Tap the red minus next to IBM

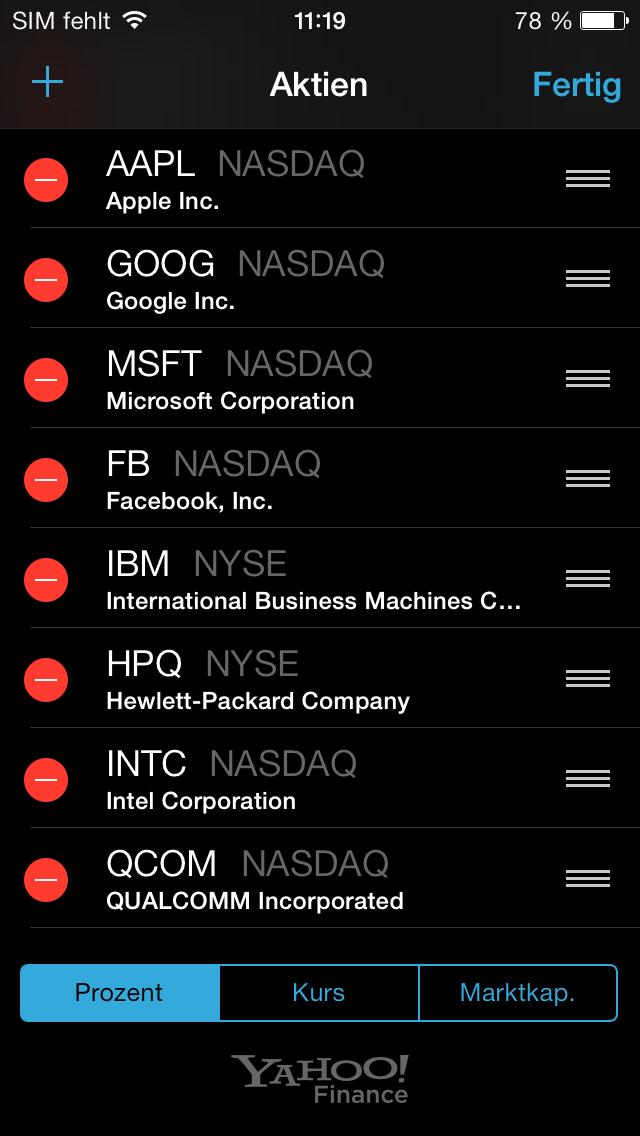click(x=46, y=579)
